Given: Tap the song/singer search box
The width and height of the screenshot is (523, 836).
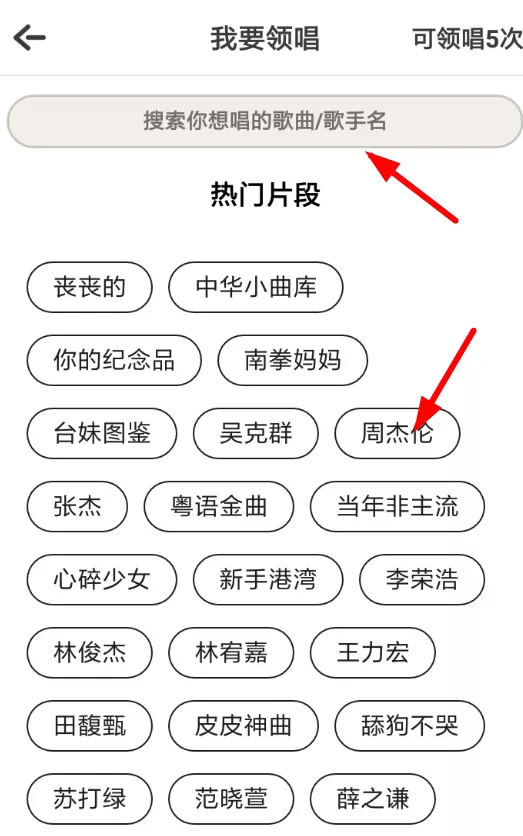Looking at the screenshot, I should click(264, 121).
